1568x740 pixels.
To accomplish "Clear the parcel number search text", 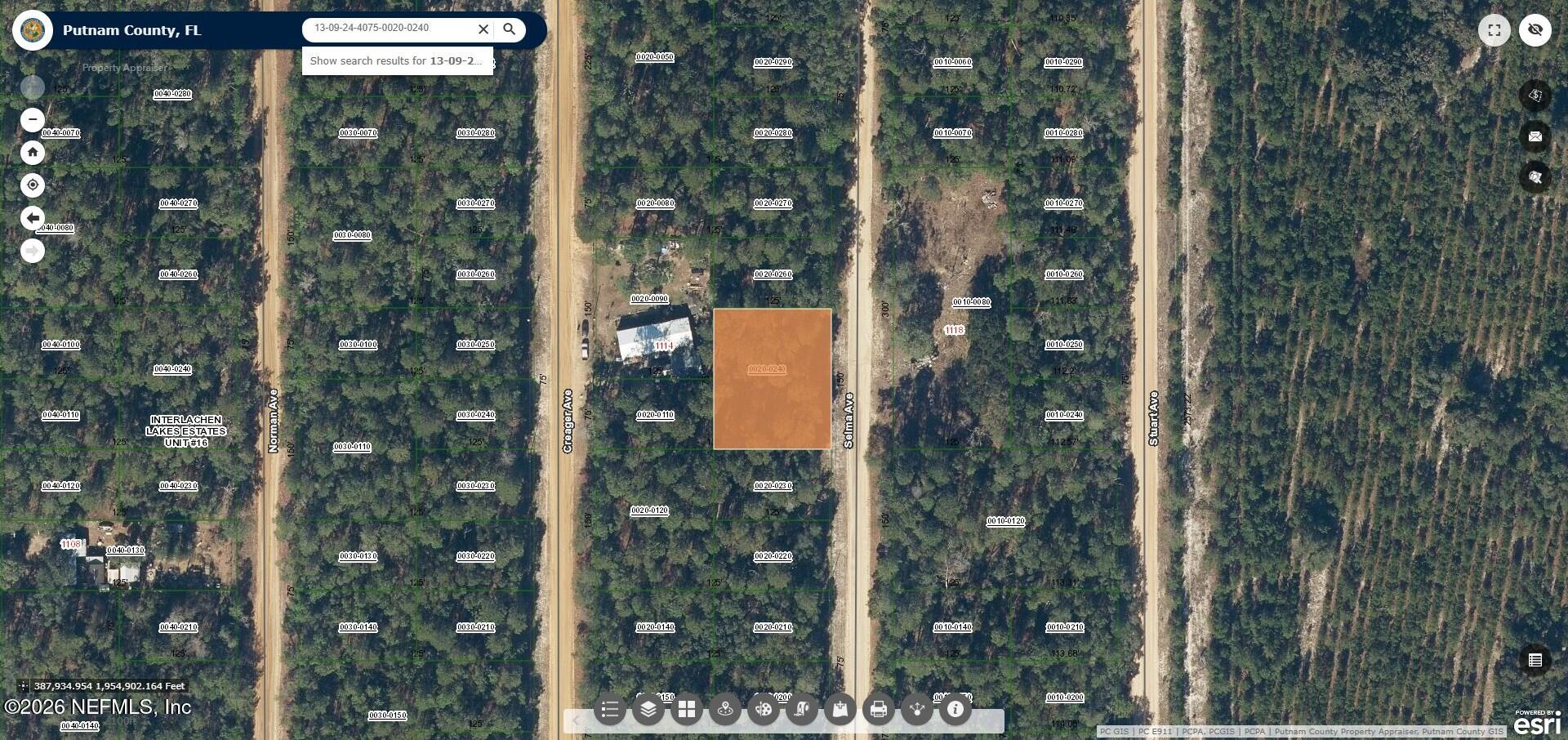I will pyautogui.click(x=483, y=29).
